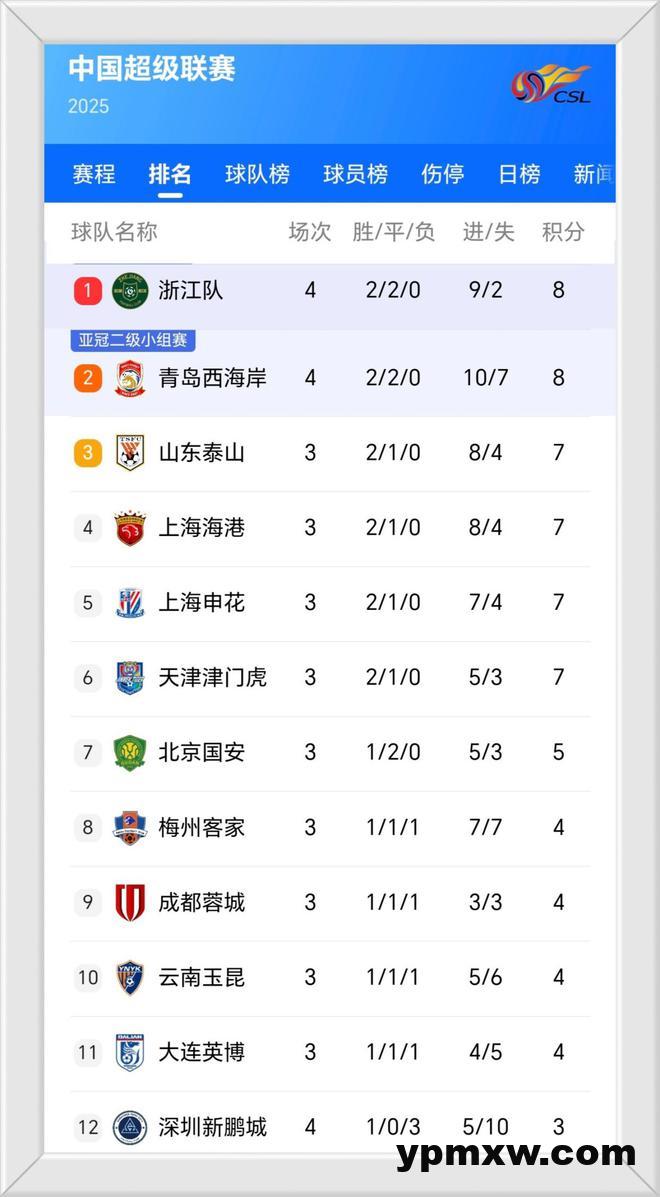Select the 上海申花 team row

[330, 602]
